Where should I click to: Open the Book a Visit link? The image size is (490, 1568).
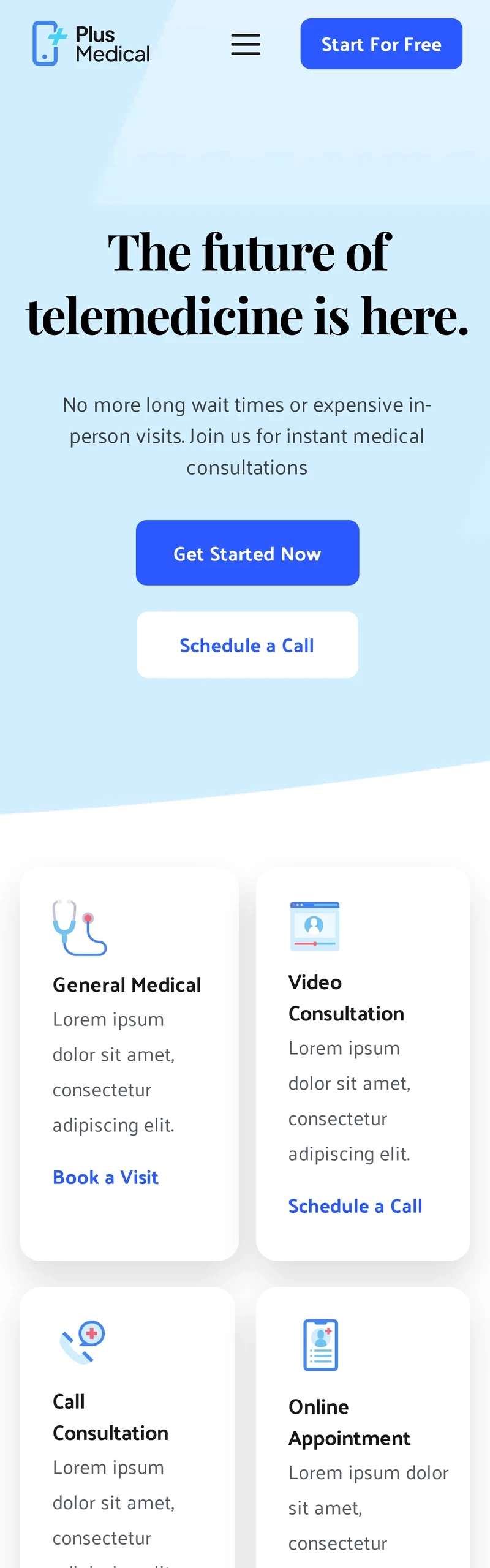click(105, 1177)
